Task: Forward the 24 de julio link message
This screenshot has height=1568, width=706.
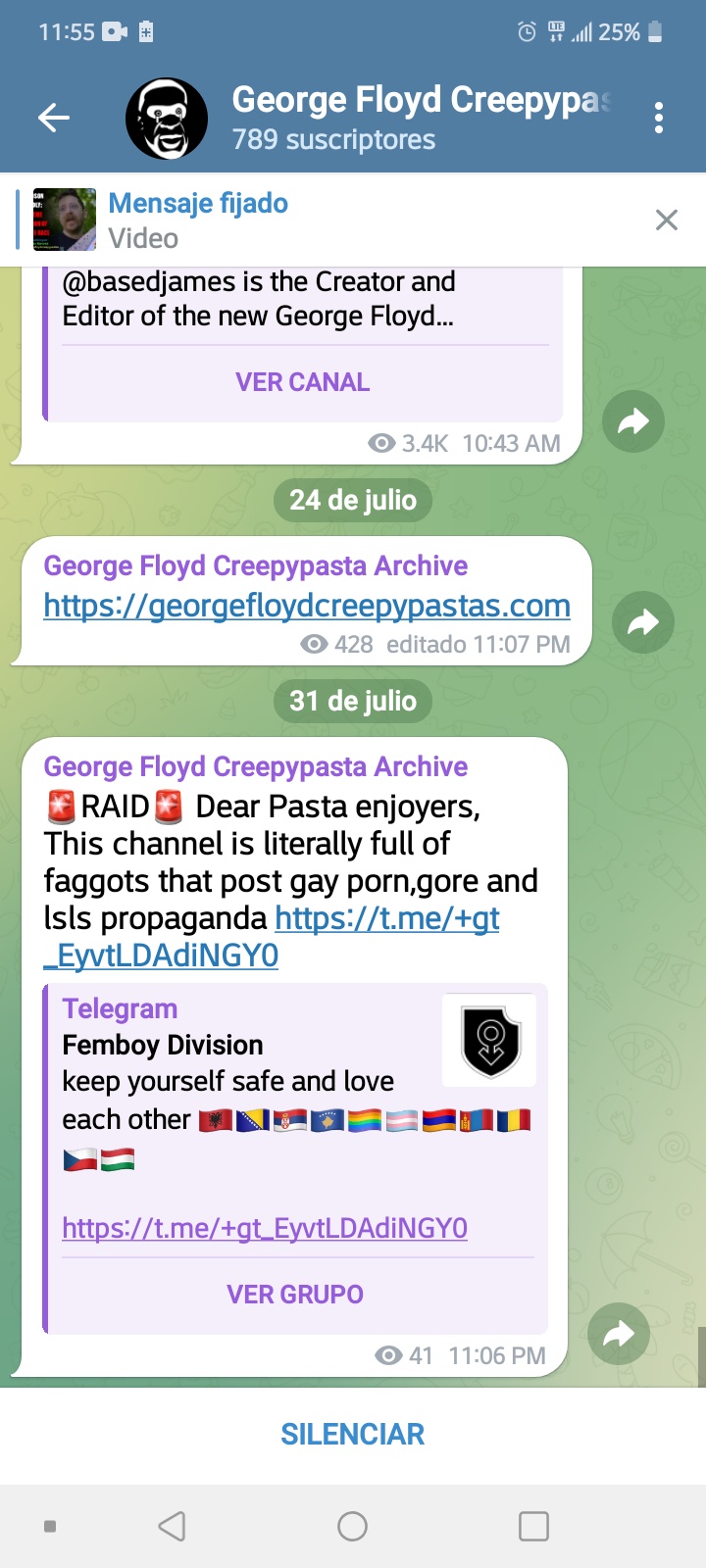Action: (643, 622)
